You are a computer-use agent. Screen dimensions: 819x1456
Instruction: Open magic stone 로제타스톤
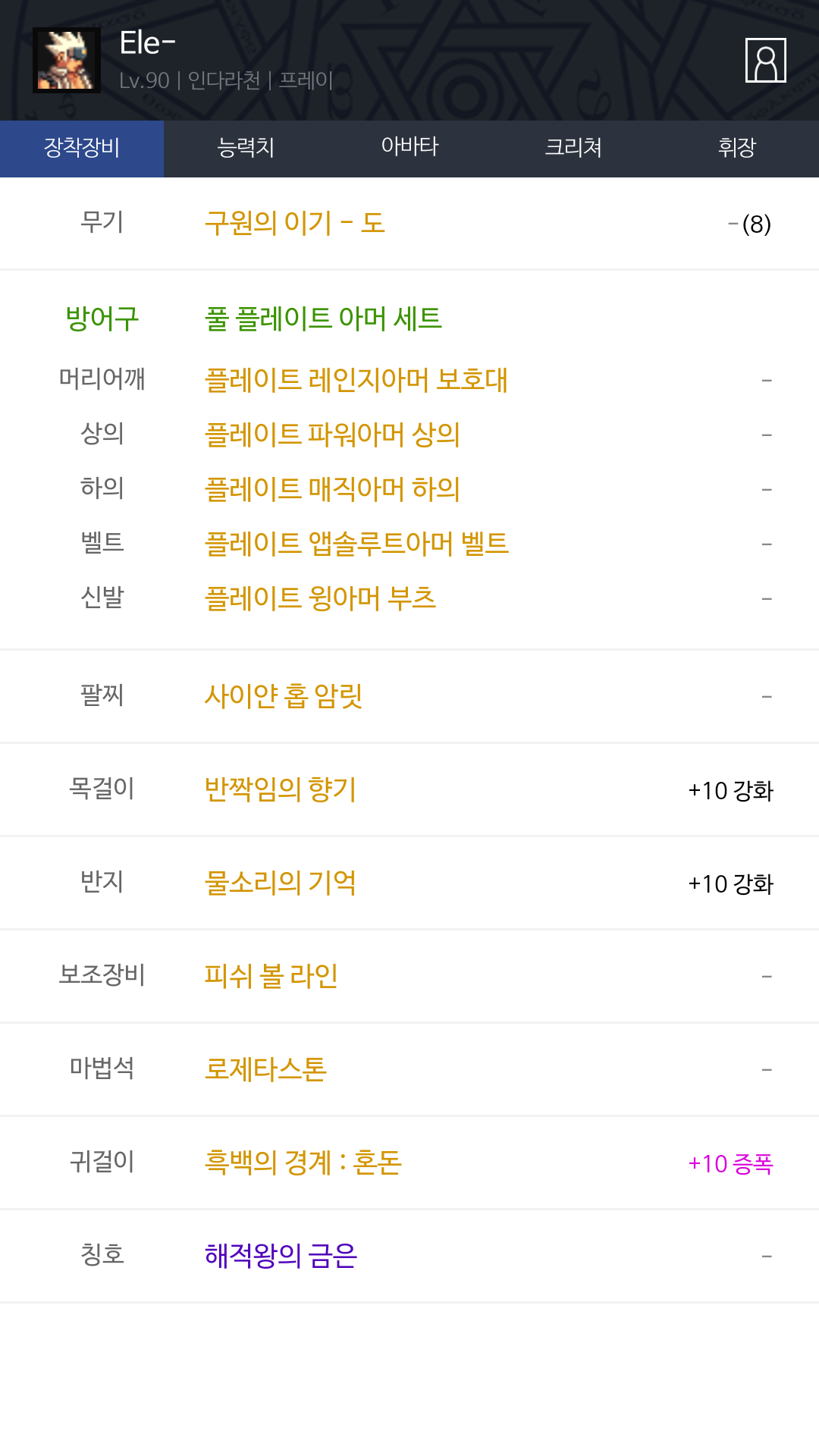265,1068
